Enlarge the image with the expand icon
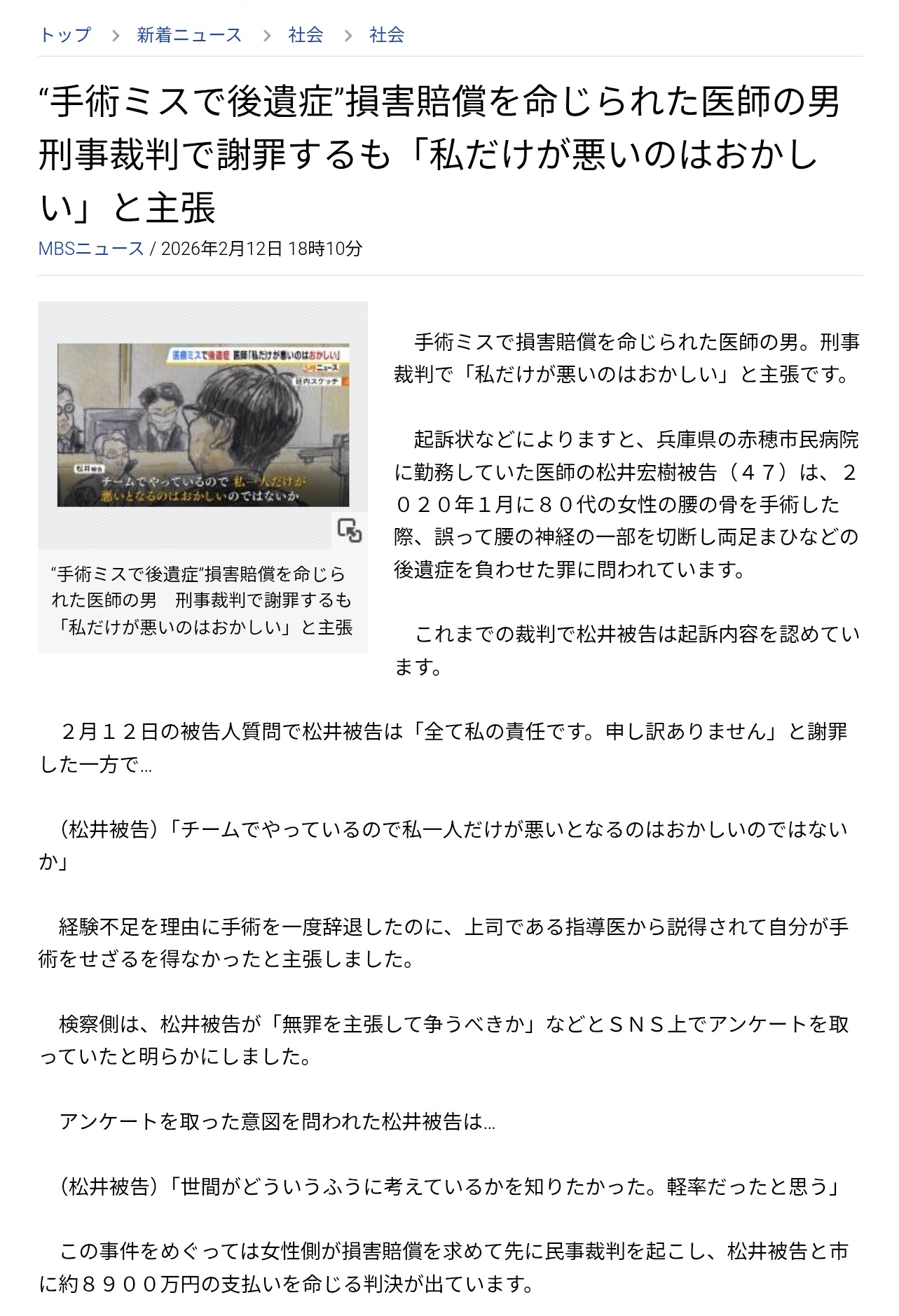 tap(349, 530)
